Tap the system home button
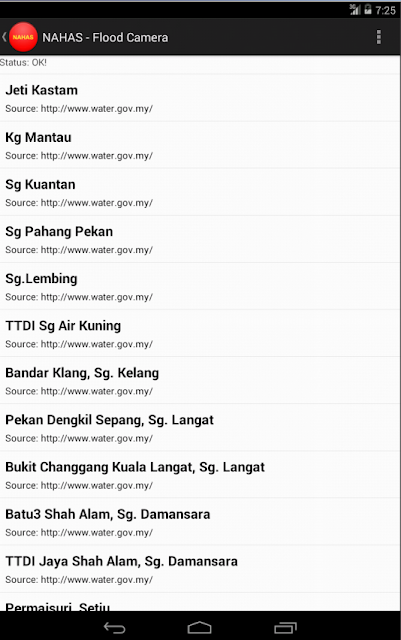 [x=199, y=627]
